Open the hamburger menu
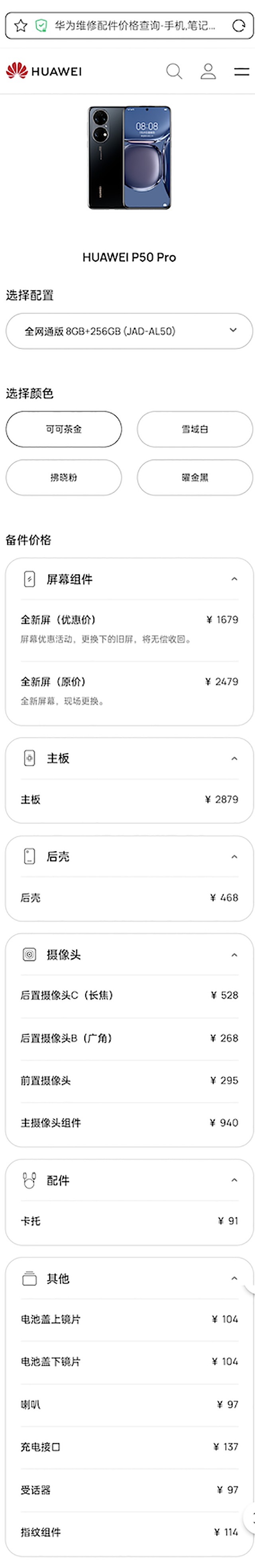The height and width of the screenshot is (1568, 255). [241, 72]
